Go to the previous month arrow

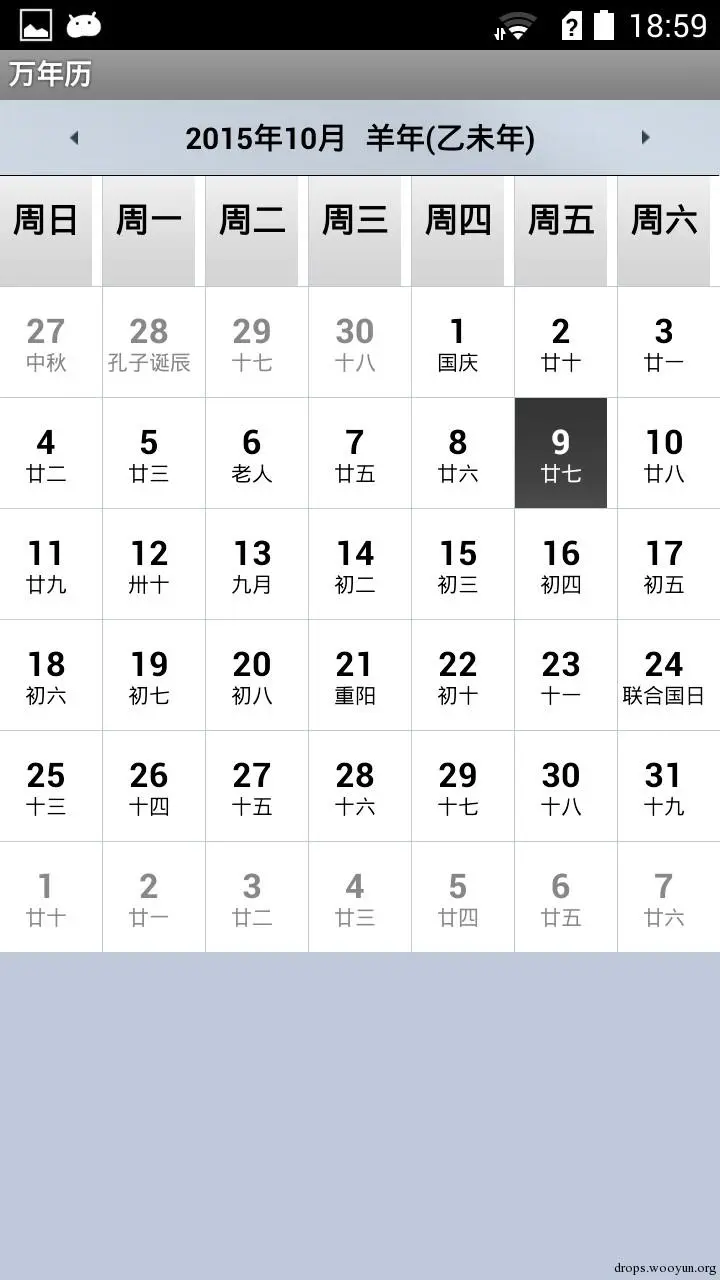tap(74, 138)
